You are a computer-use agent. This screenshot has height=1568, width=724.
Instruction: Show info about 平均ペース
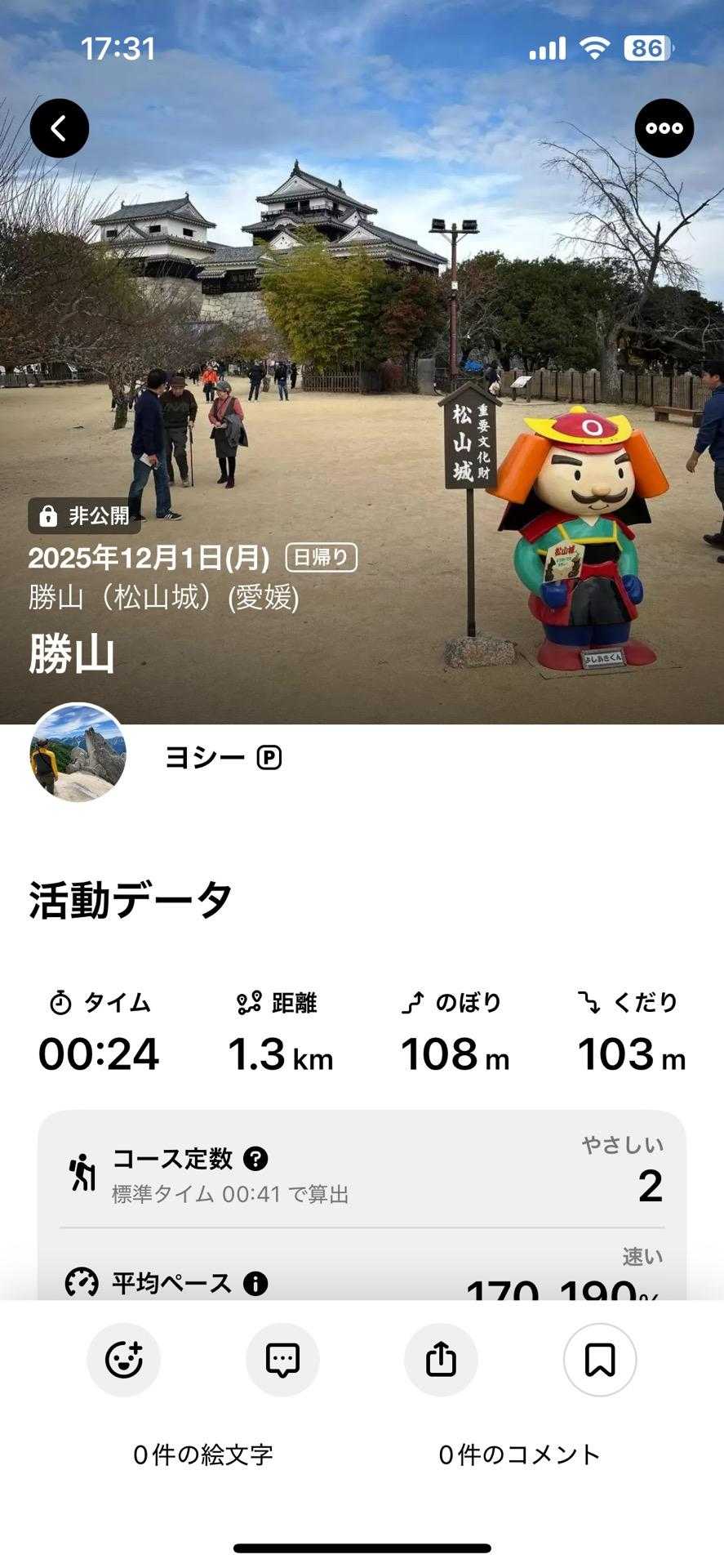click(255, 1283)
